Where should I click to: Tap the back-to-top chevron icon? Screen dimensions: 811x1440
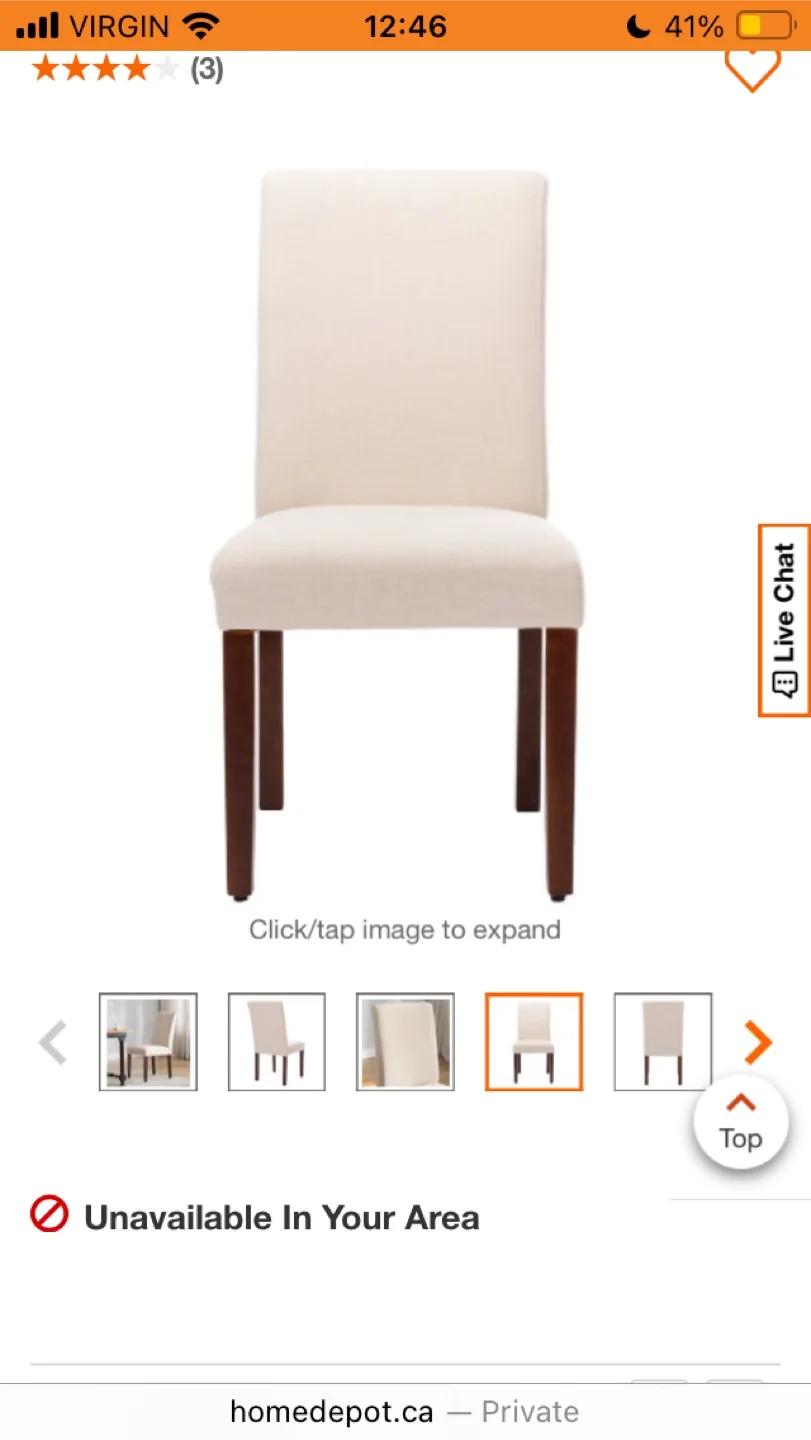click(739, 1101)
